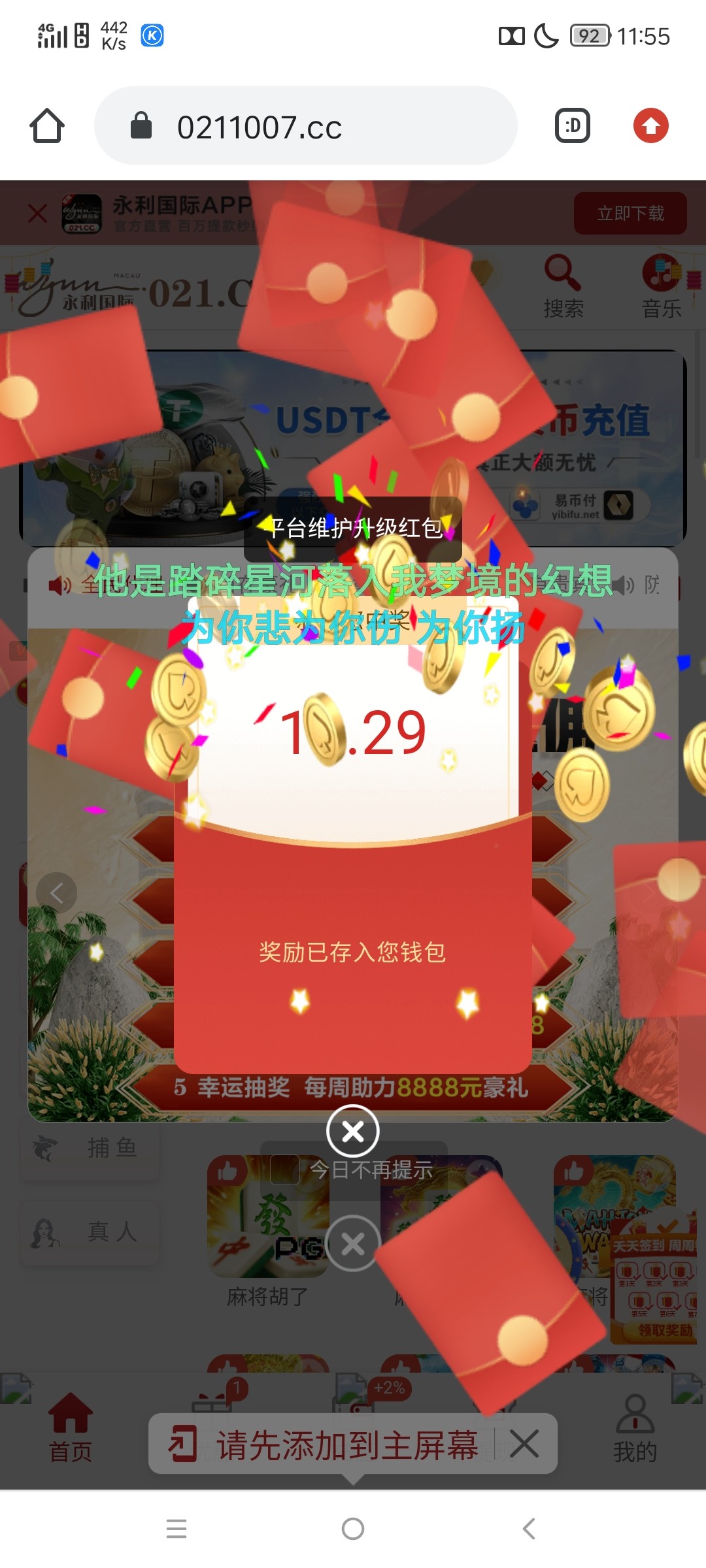Close the 永利国际APP download banner
The width and height of the screenshot is (706, 1568).
point(37,213)
